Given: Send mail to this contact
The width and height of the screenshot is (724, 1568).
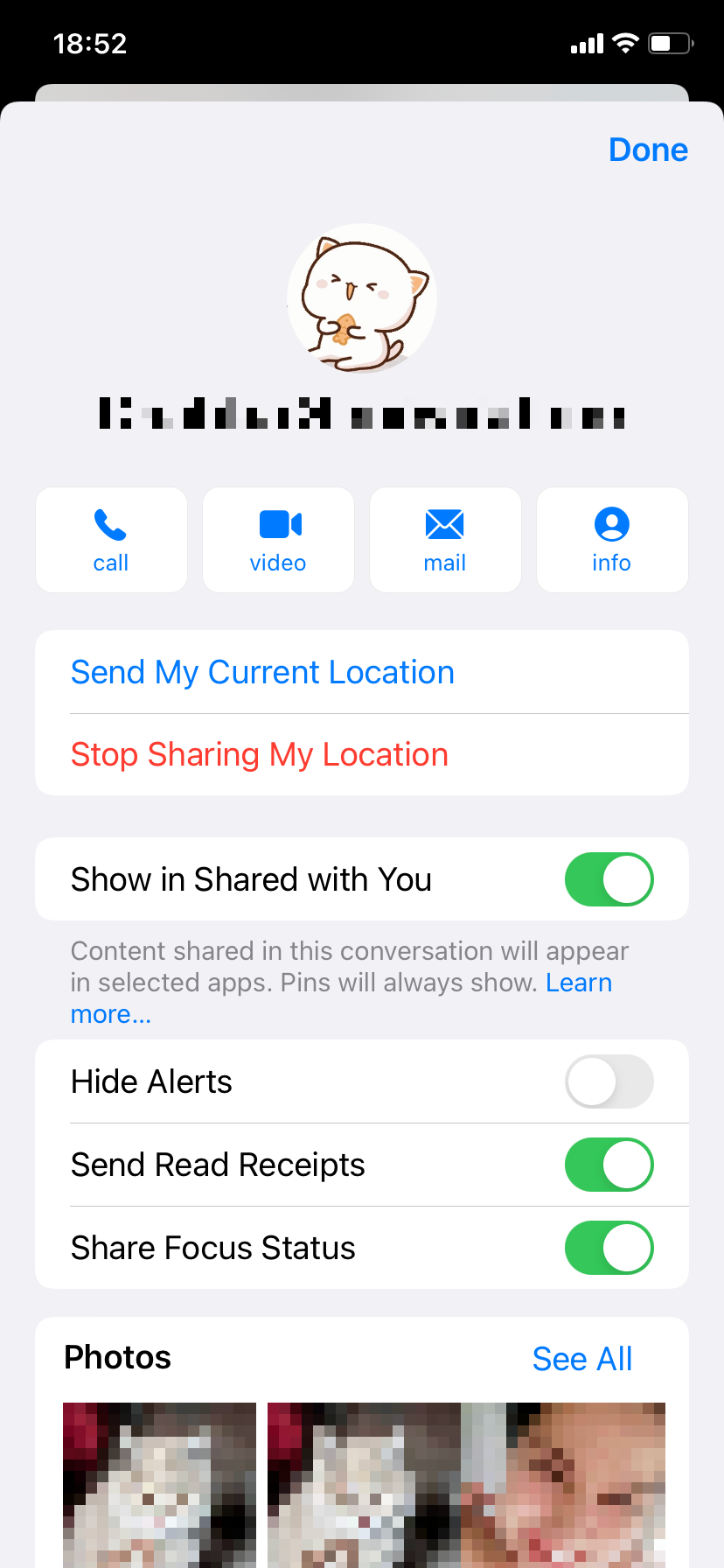Looking at the screenshot, I should [x=445, y=540].
